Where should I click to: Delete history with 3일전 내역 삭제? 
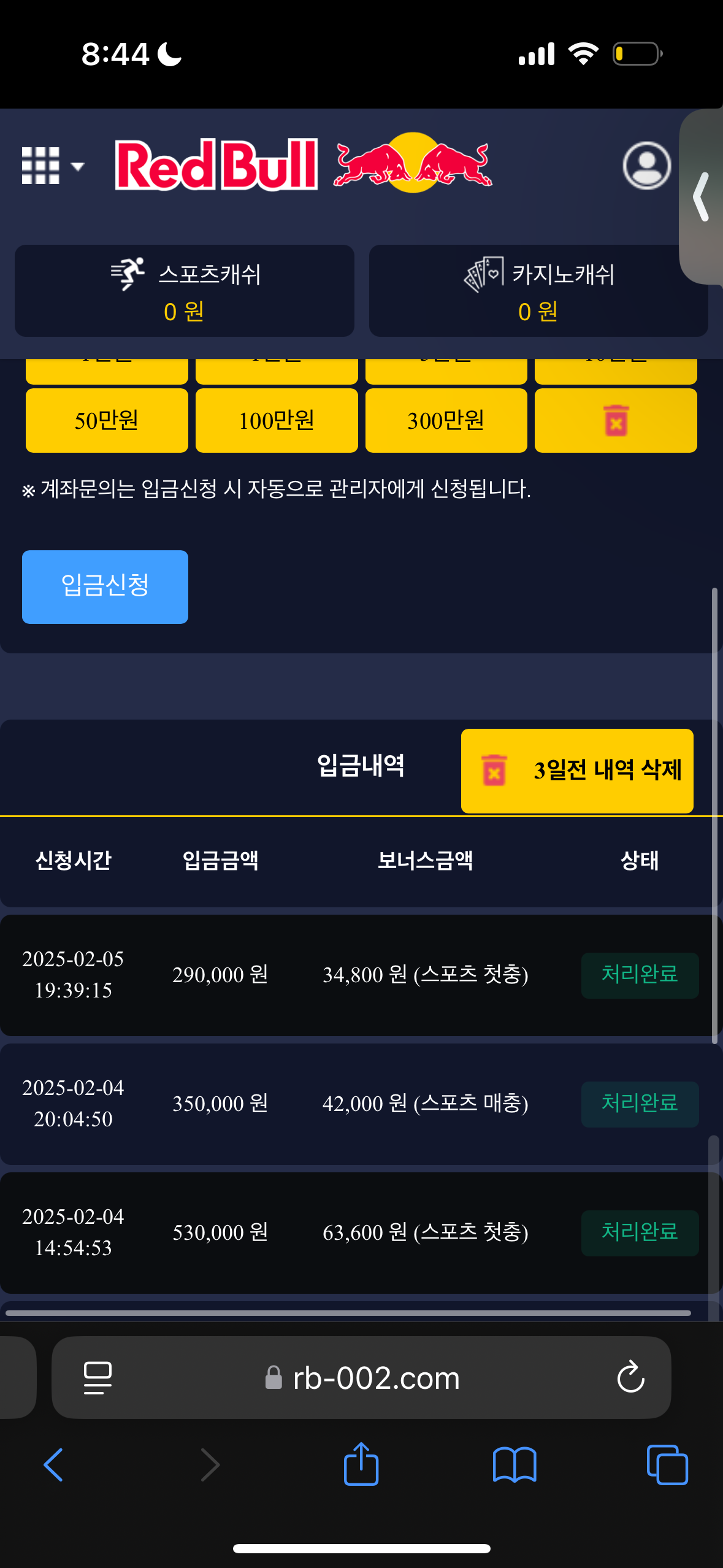tap(577, 771)
